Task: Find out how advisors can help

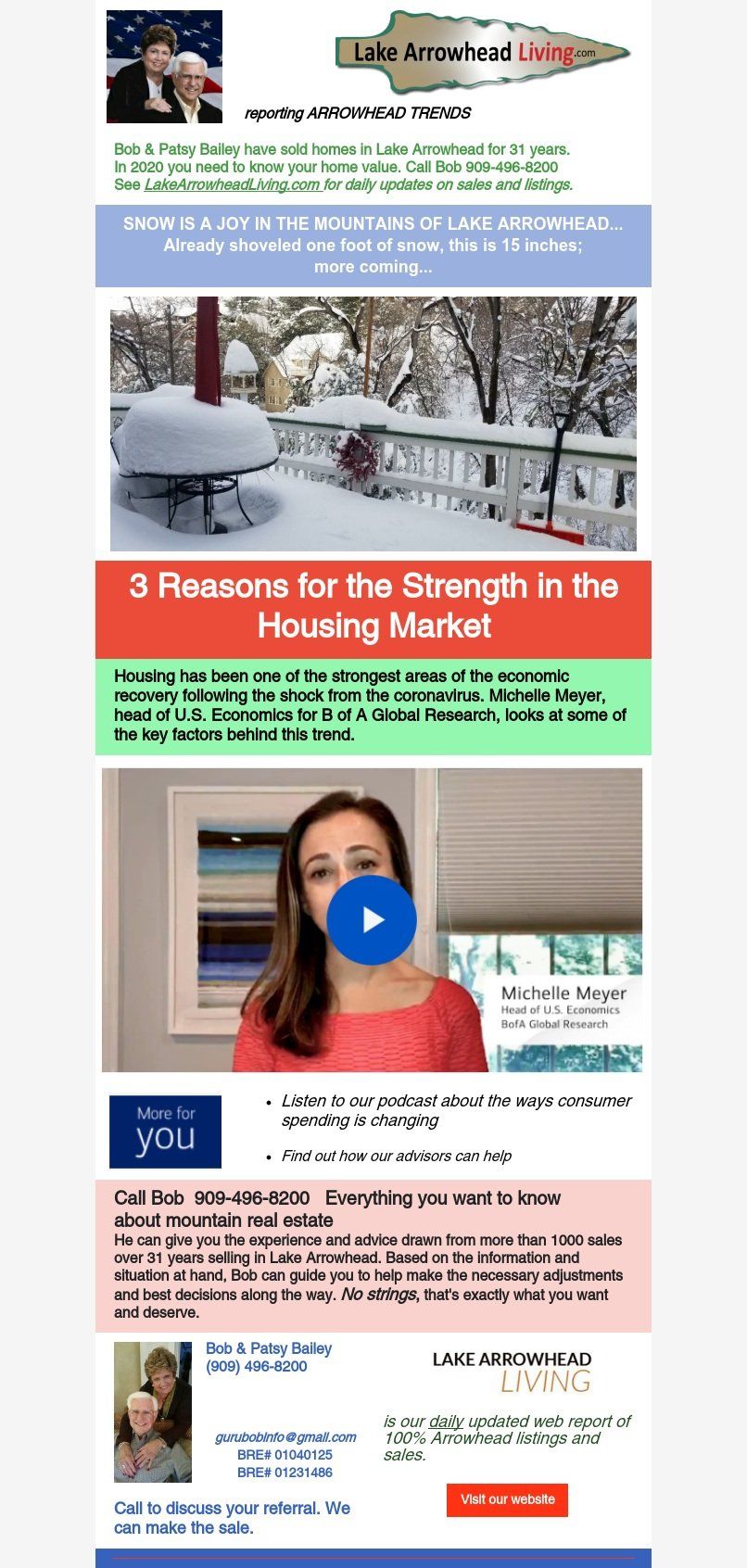Action: coord(396,1156)
